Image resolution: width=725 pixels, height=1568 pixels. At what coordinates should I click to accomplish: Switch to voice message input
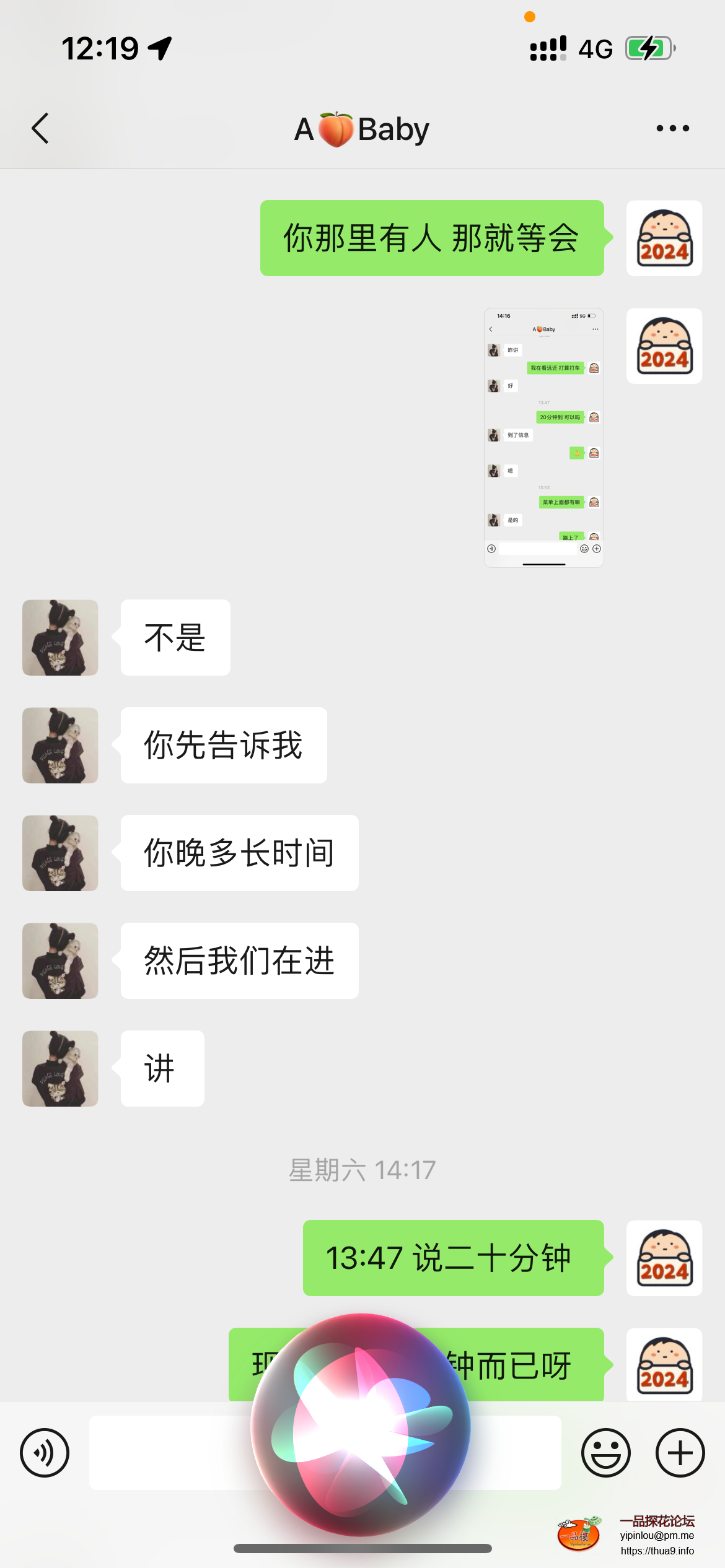point(45,1452)
